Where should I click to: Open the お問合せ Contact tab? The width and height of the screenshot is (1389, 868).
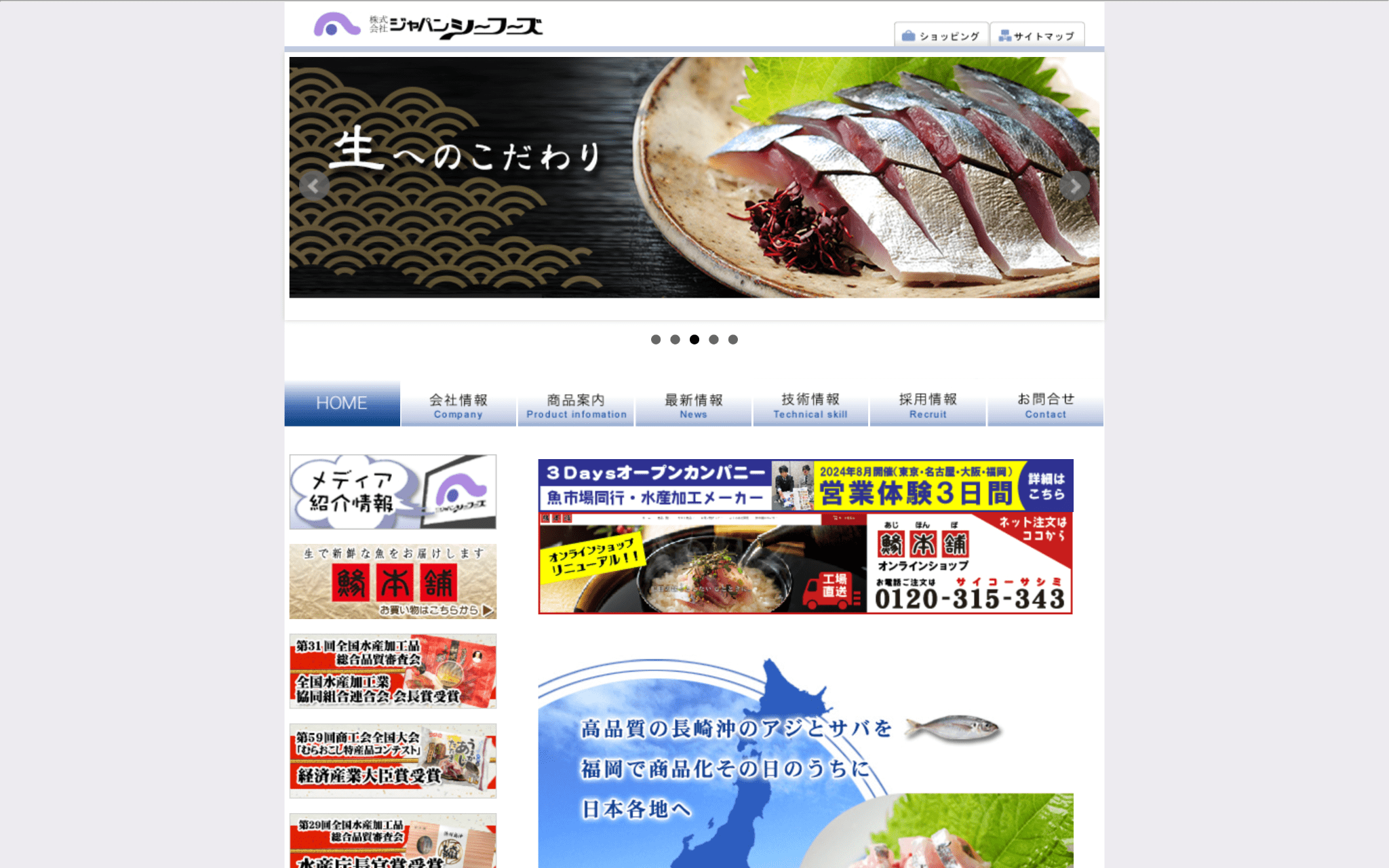pyautogui.click(x=1045, y=405)
